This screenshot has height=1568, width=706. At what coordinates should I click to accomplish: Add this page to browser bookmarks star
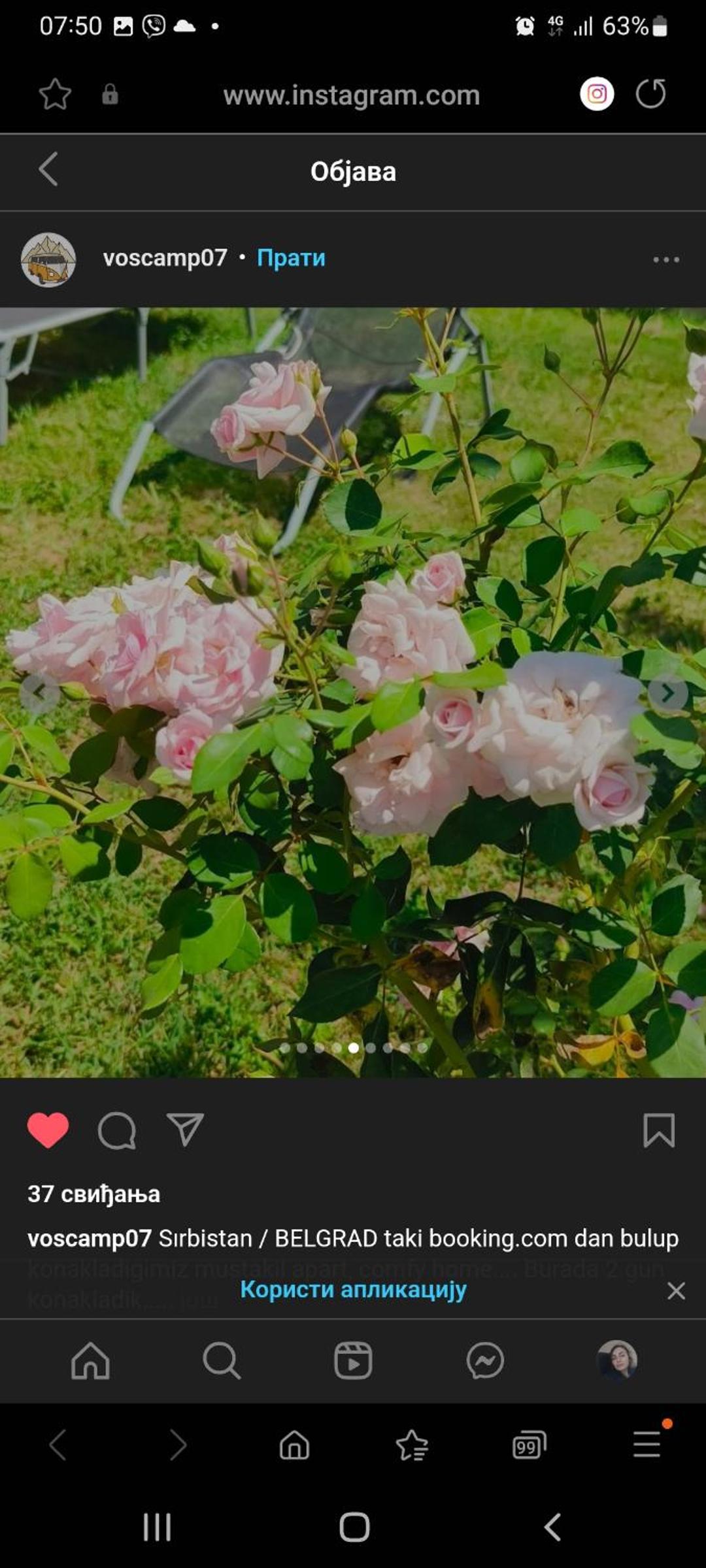pos(55,94)
